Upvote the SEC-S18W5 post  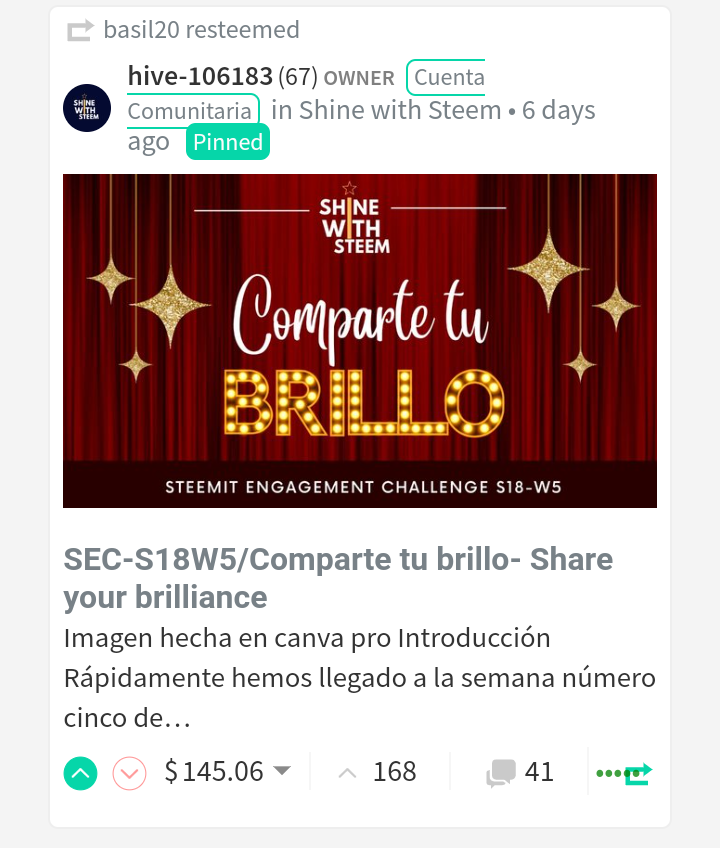click(81, 772)
